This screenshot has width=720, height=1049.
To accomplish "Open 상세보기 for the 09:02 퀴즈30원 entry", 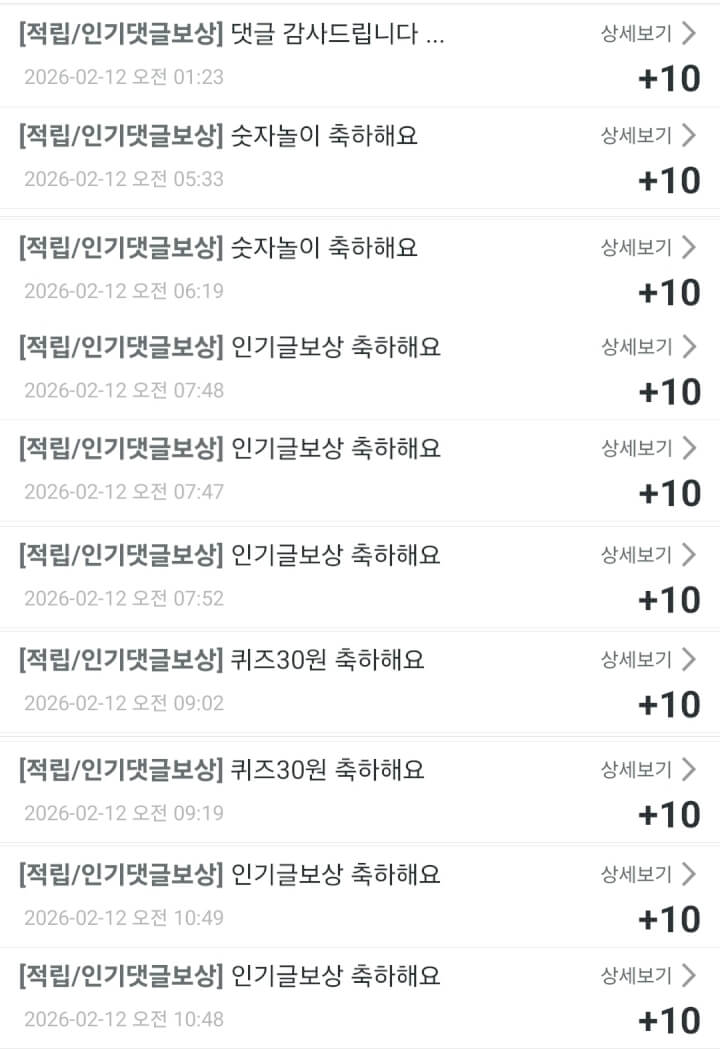I will click(x=647, y=659).
